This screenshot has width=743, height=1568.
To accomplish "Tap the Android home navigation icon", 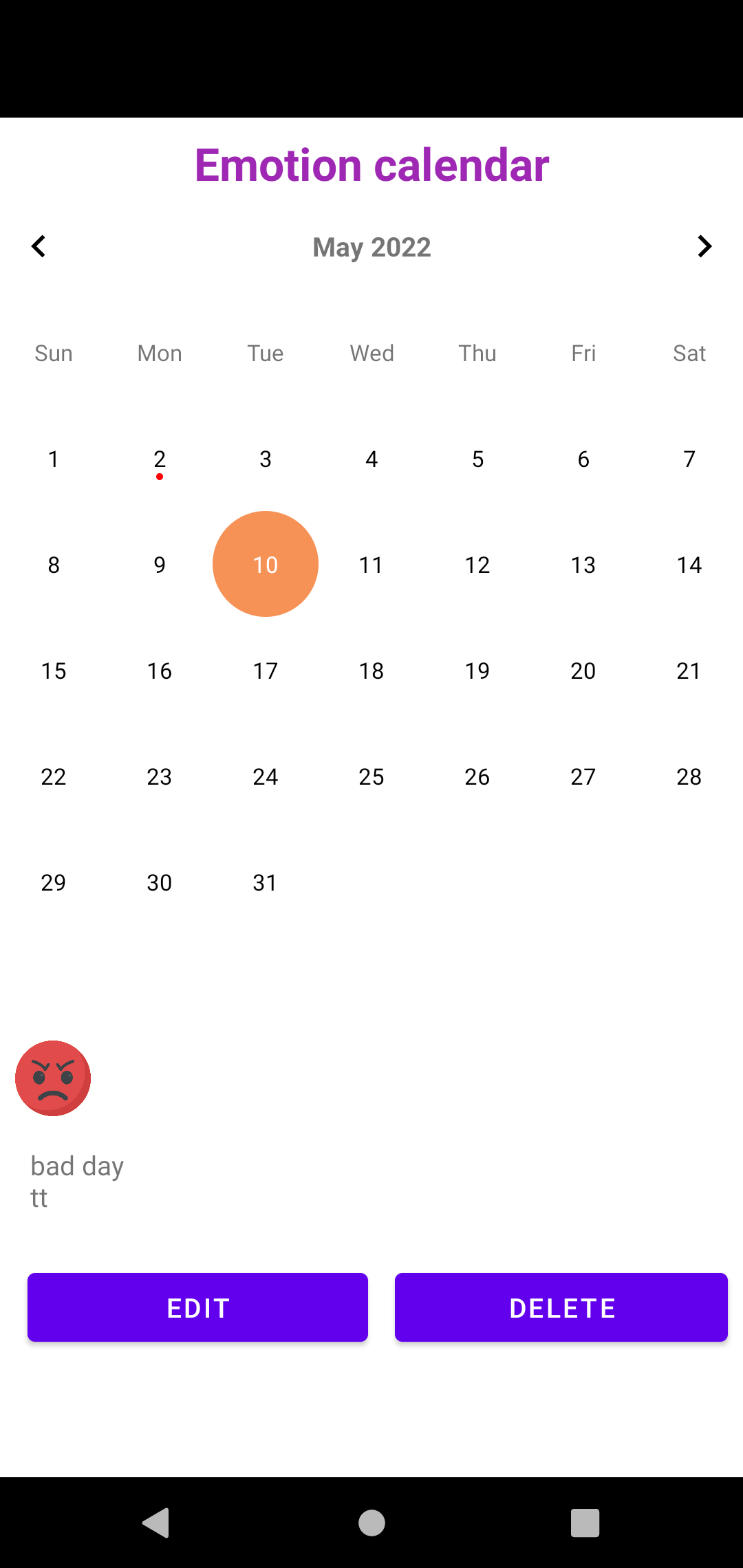I will [371, 1522].
